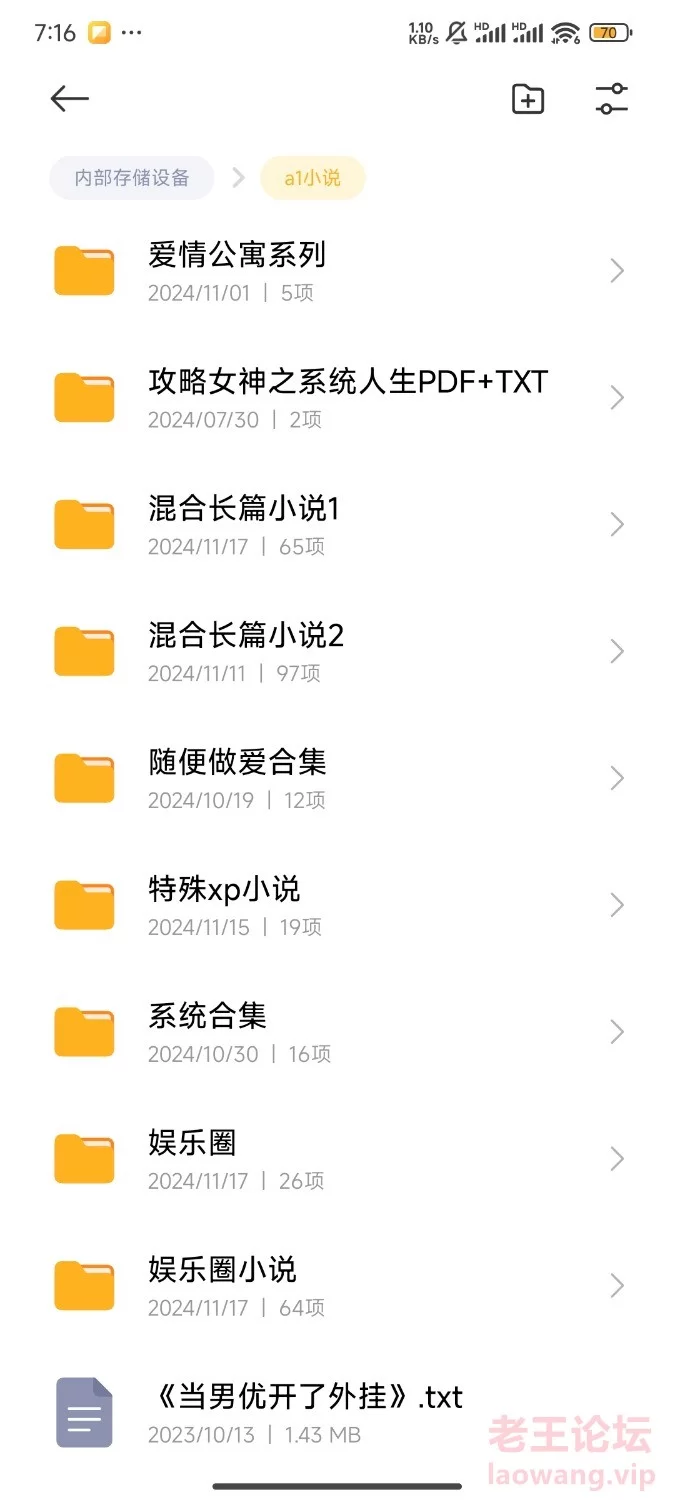Open the 混合长篇小说2 folder
The width and height of the screenshot is (675, 1500).
337,652
